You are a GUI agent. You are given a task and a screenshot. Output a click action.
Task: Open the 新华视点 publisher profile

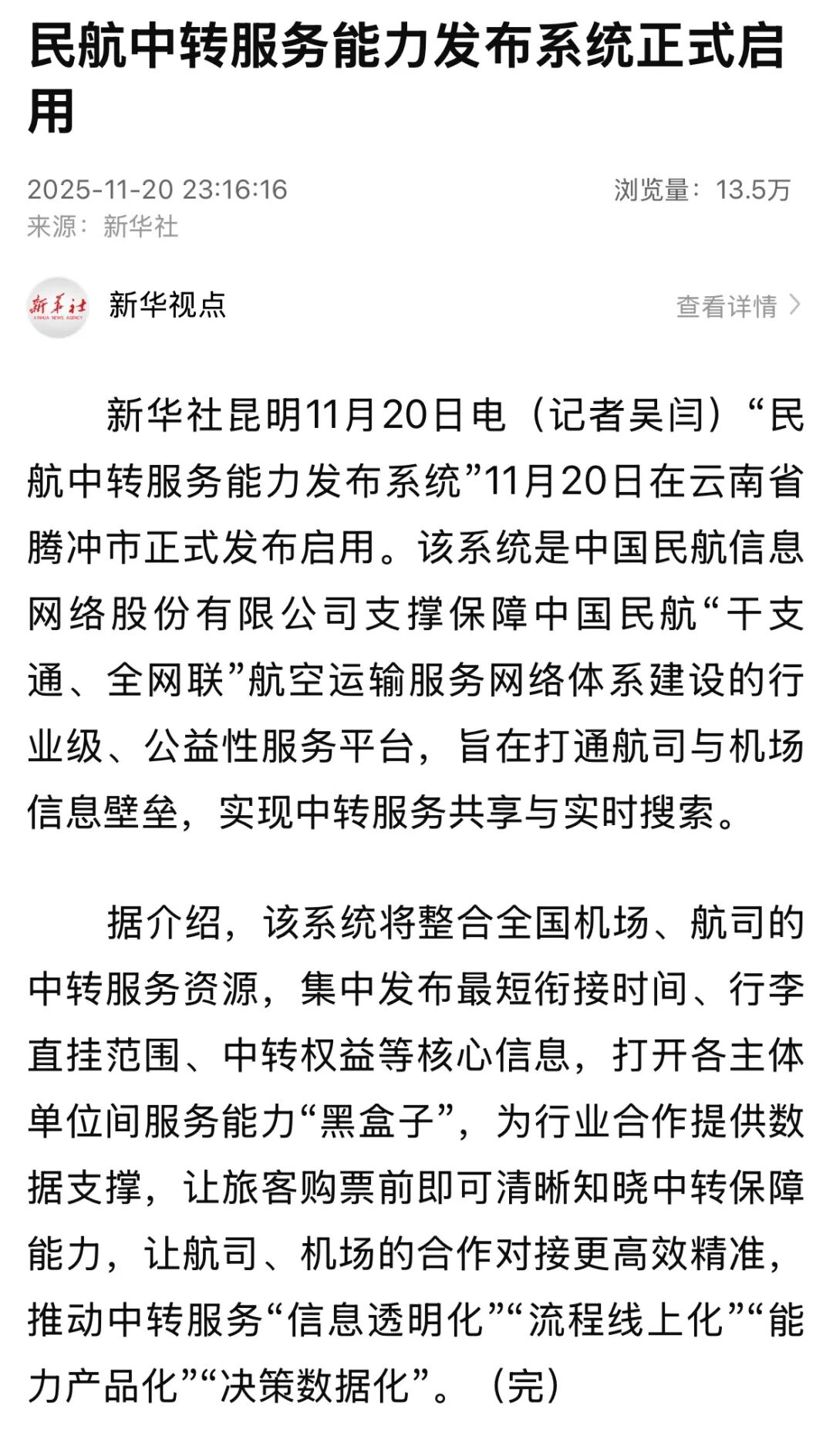(167, 305)
